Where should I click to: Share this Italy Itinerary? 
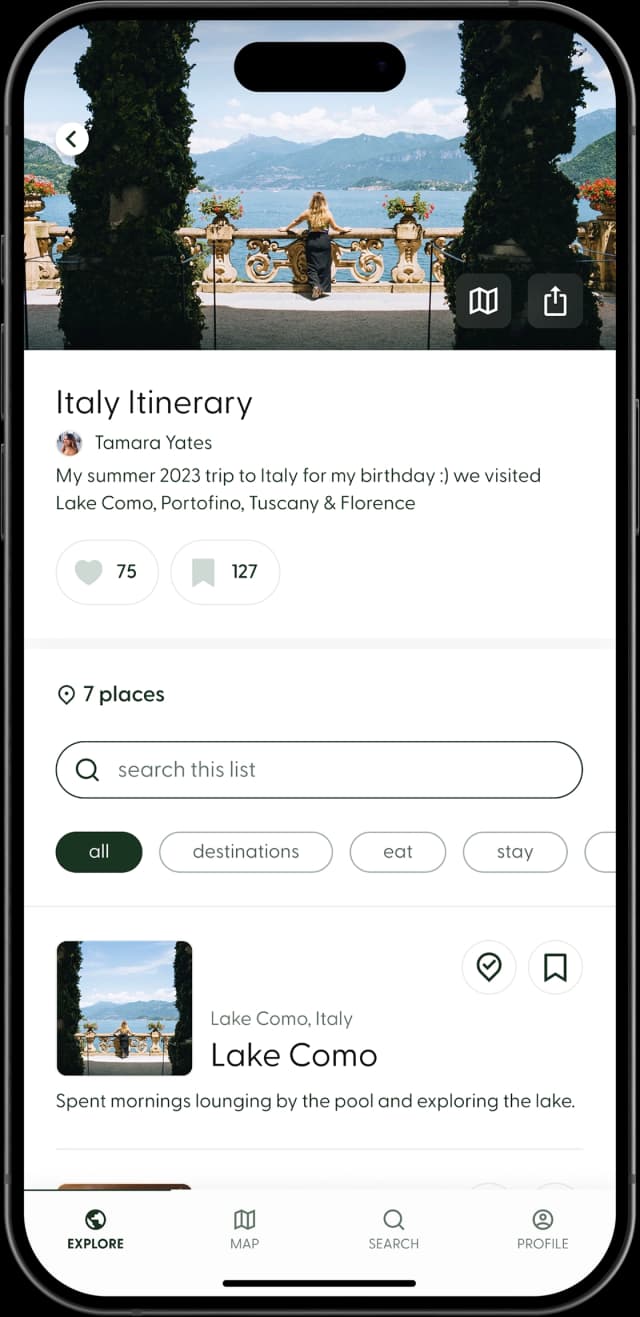pos(555,301)
